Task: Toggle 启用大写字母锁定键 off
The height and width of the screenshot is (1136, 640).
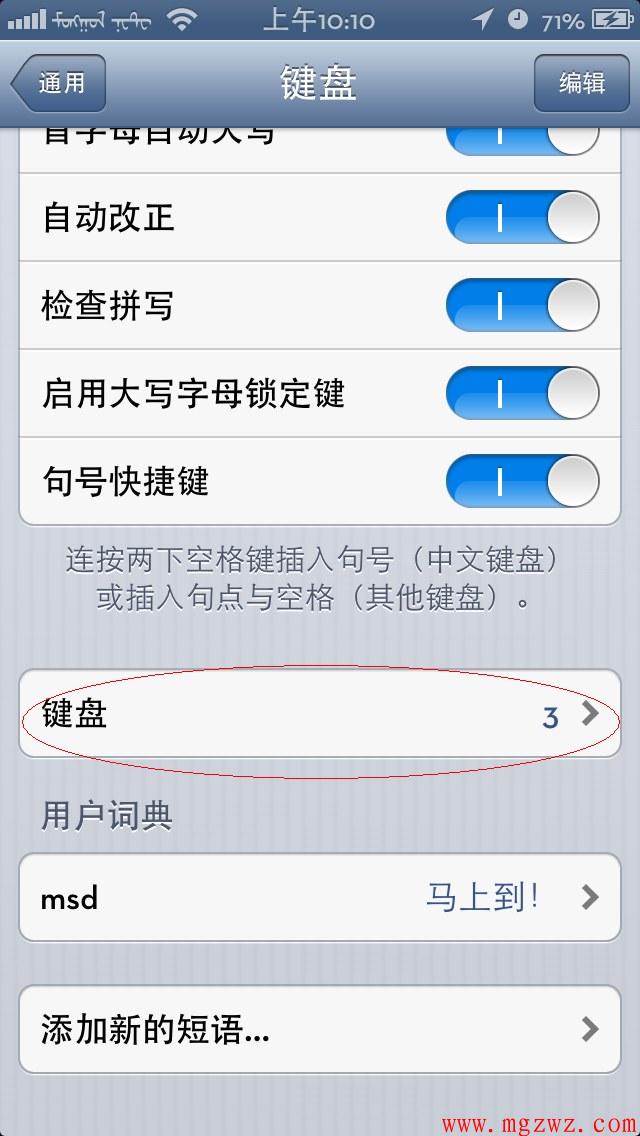Action: pos(523,393)
